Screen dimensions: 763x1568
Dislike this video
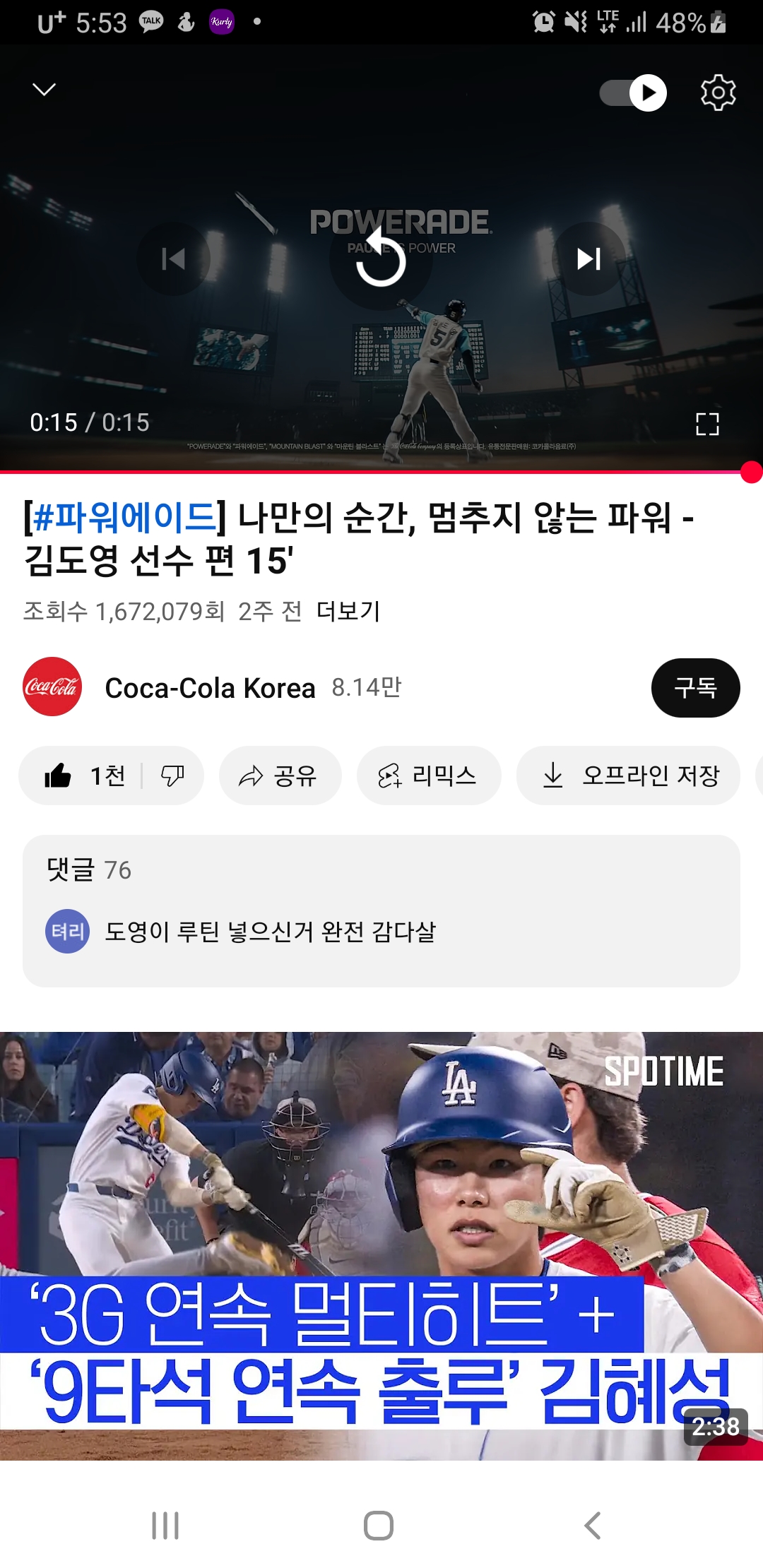172,776
